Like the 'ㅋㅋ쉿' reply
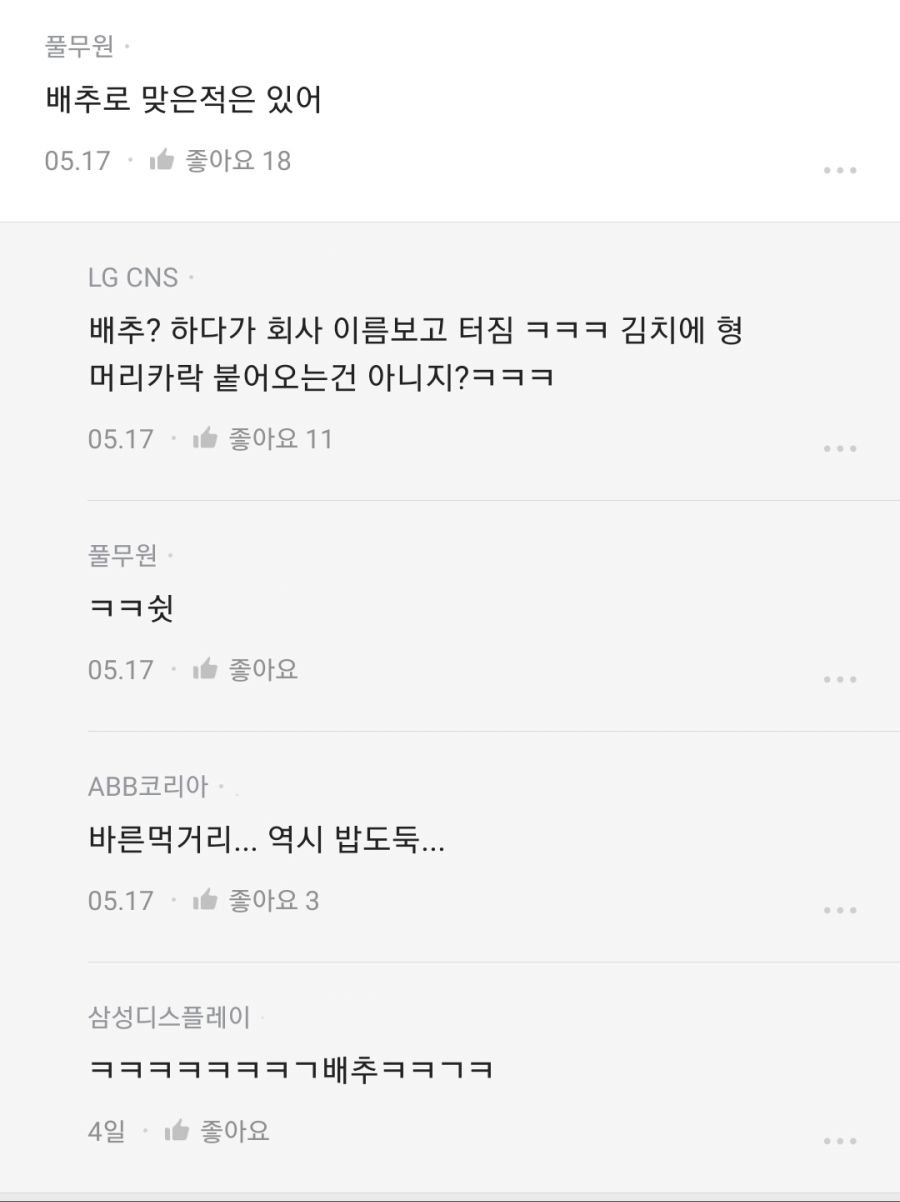The height and width of the screenshot is (1202, 900). [x=207, y=669]
